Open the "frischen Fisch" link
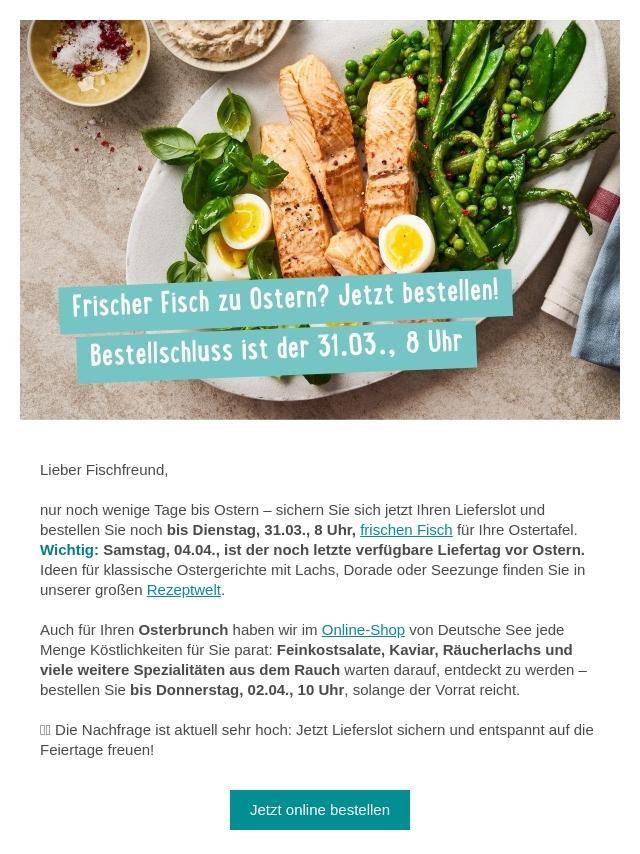 pos(406,530)
